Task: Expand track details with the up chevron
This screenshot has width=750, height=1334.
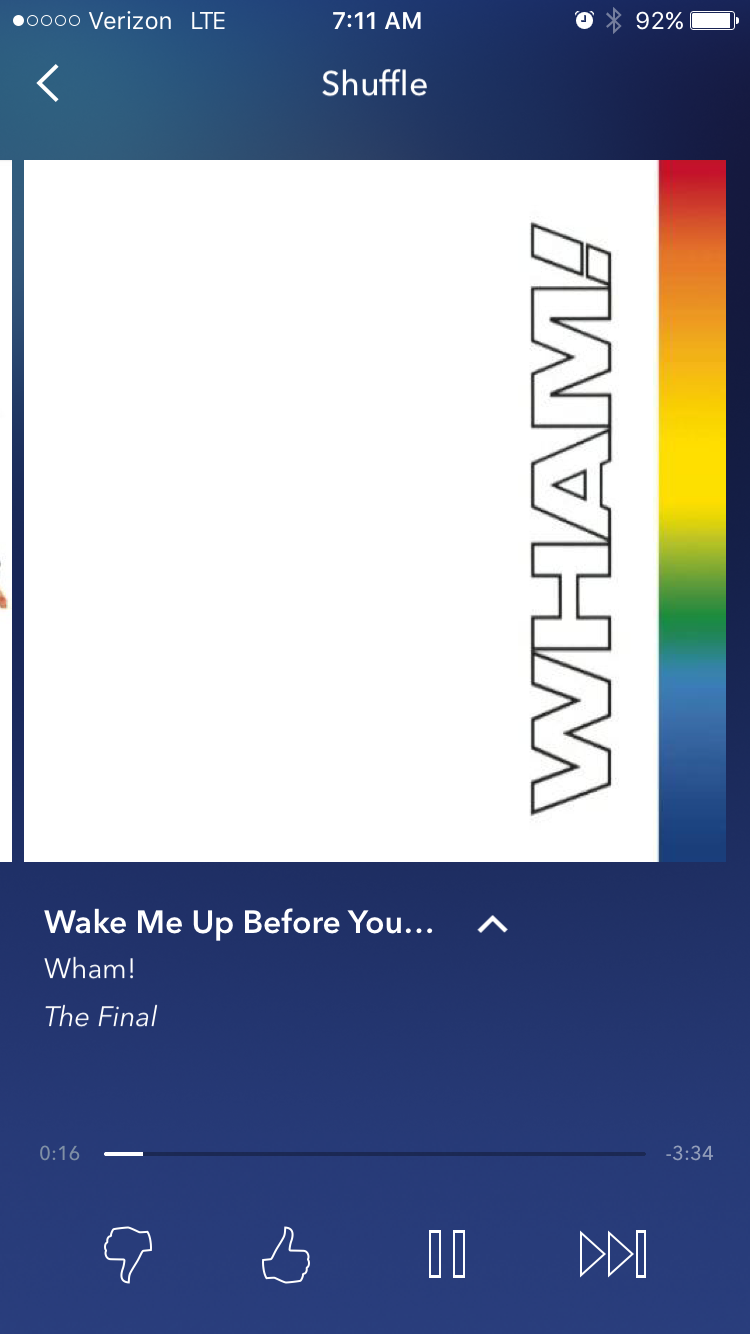Action: coord(492,925)
